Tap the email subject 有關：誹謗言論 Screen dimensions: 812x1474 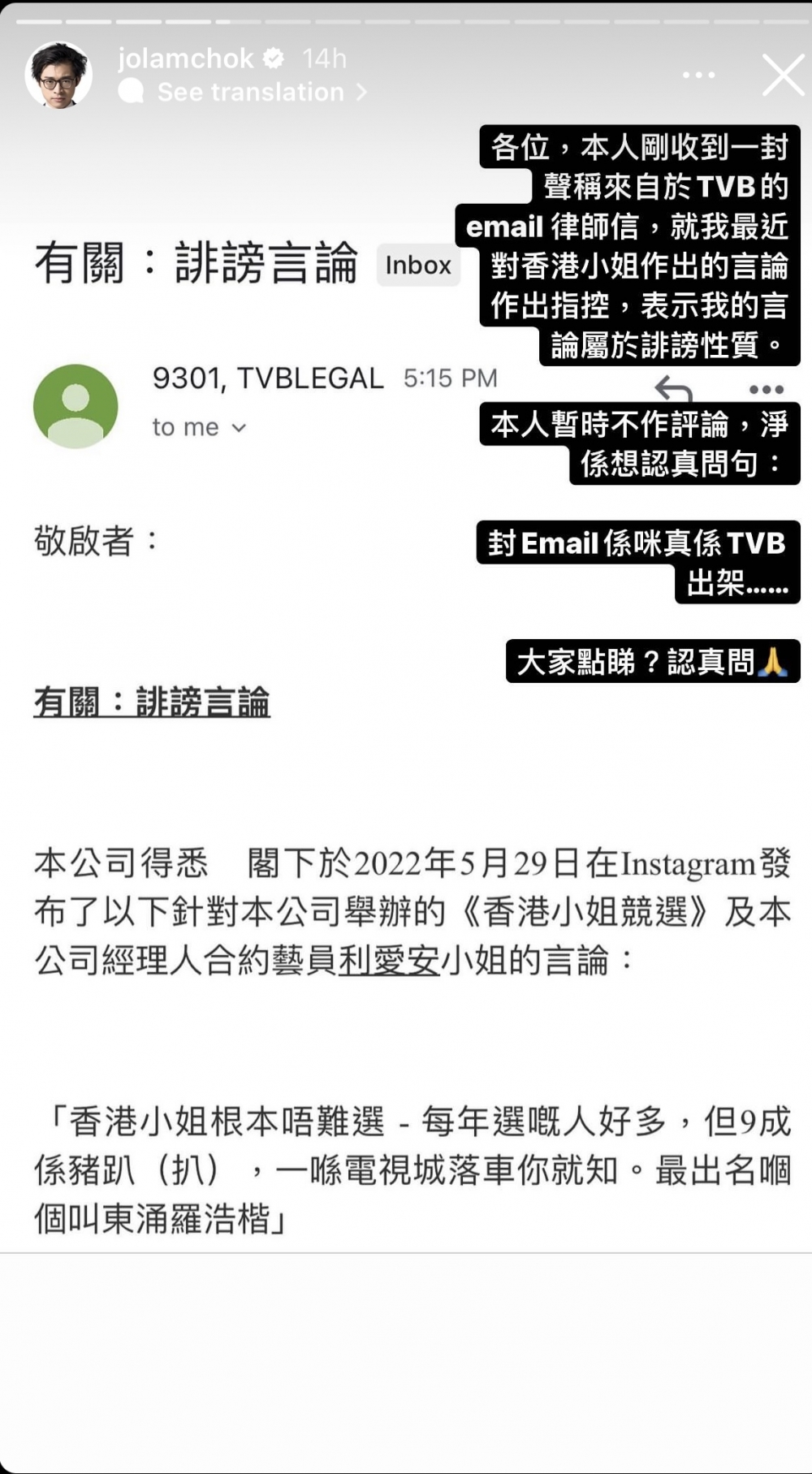click(x=195, y=260)
